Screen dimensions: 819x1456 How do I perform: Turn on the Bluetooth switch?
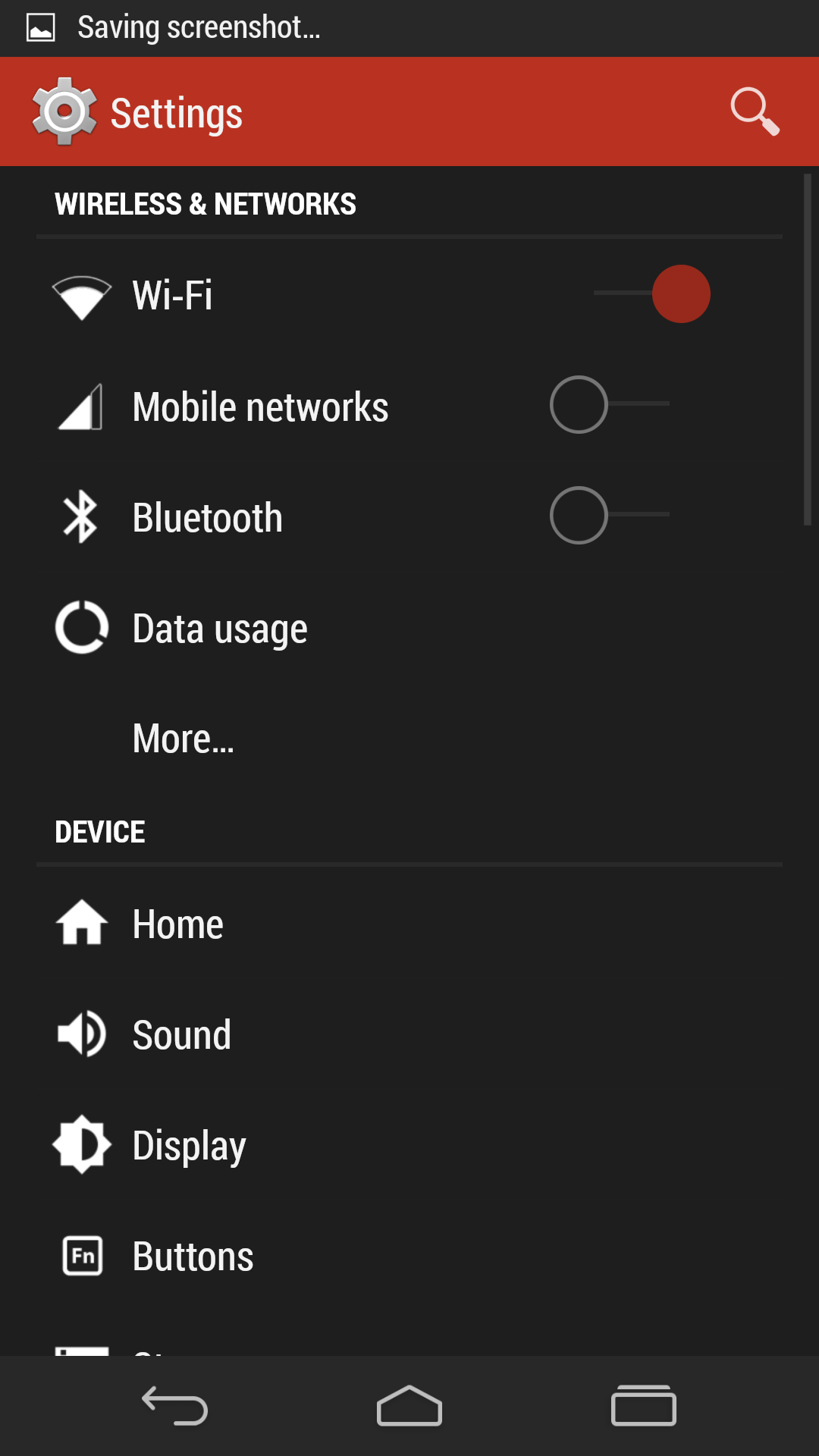click(x=610, y=515)
